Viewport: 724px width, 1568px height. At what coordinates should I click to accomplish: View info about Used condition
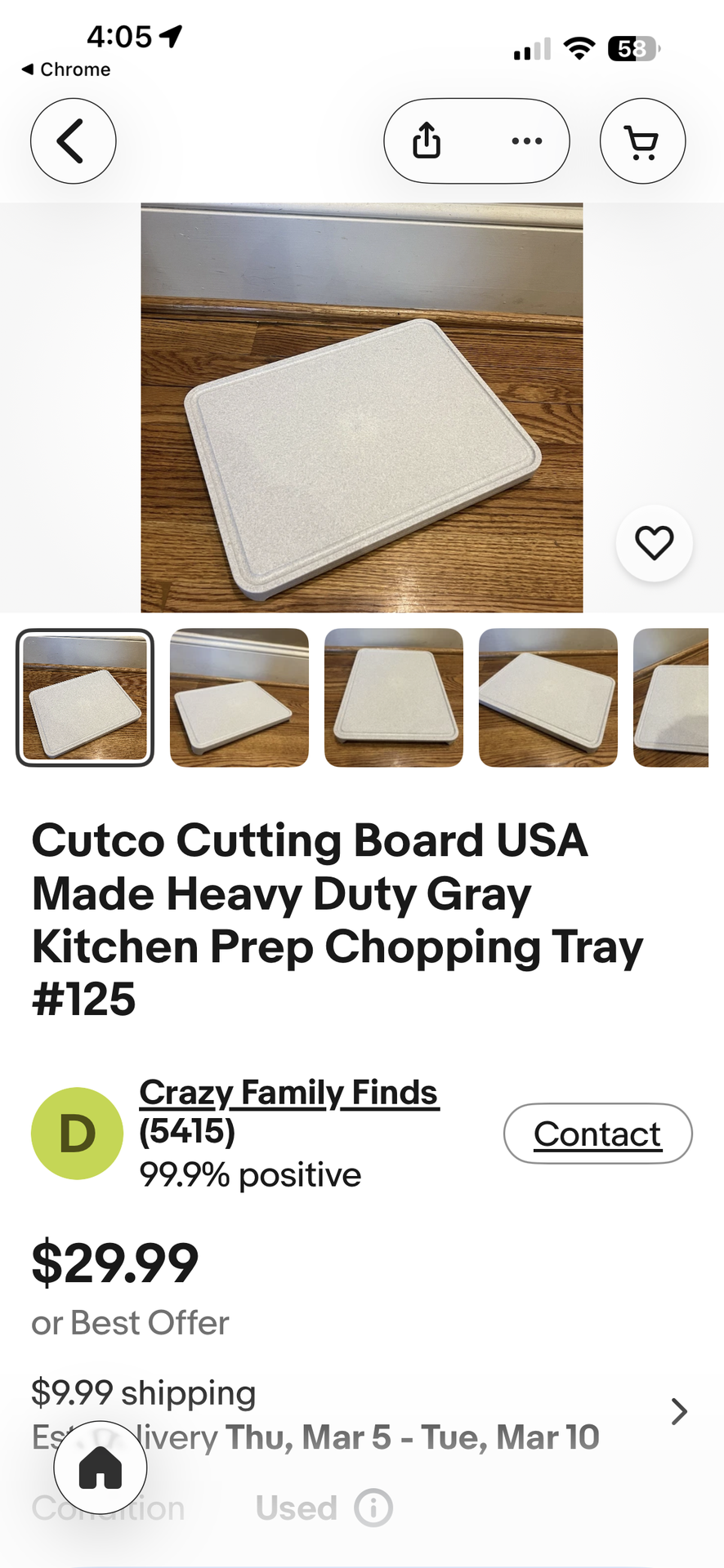click(x=373, y=1508)
